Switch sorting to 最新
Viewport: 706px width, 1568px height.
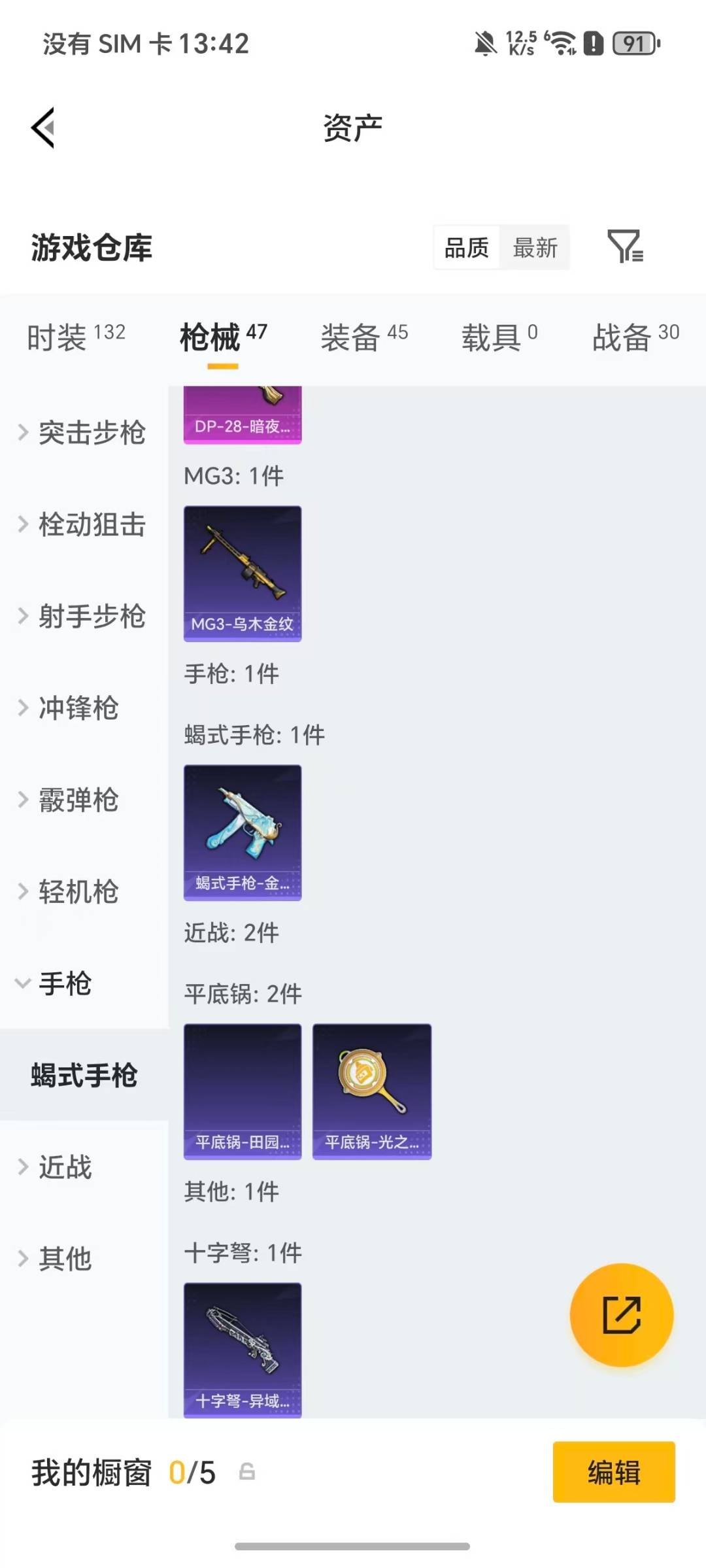(535, 247)
